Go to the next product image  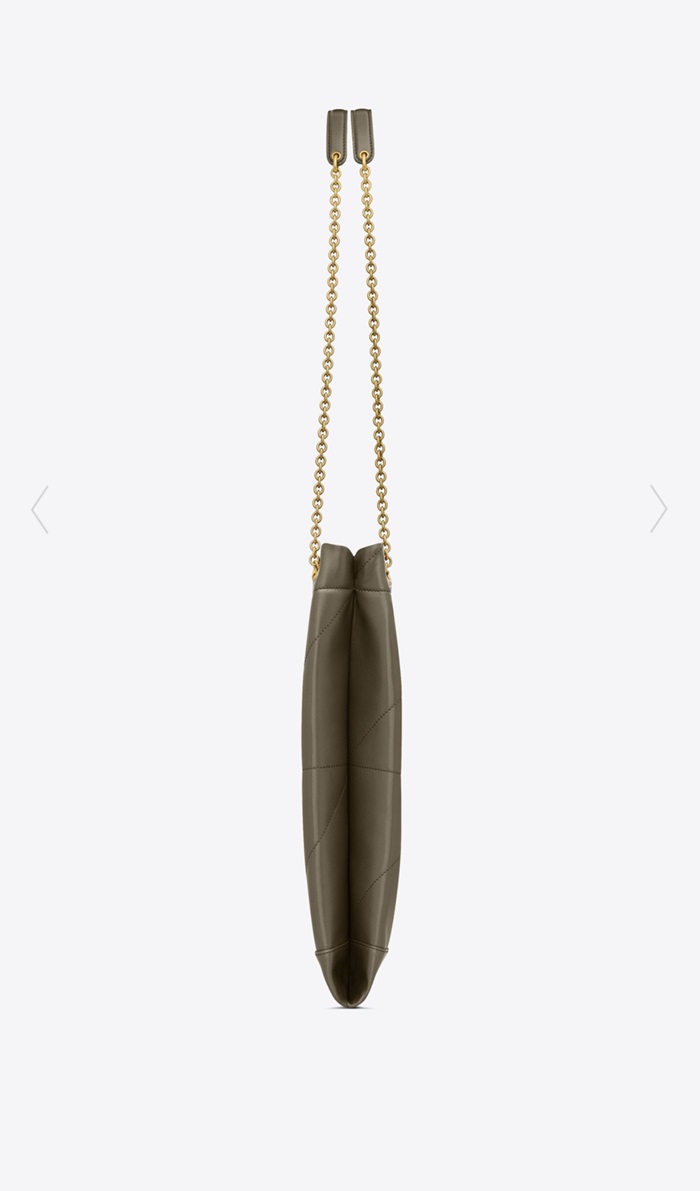pyautogui.click(x=658, y=509)
